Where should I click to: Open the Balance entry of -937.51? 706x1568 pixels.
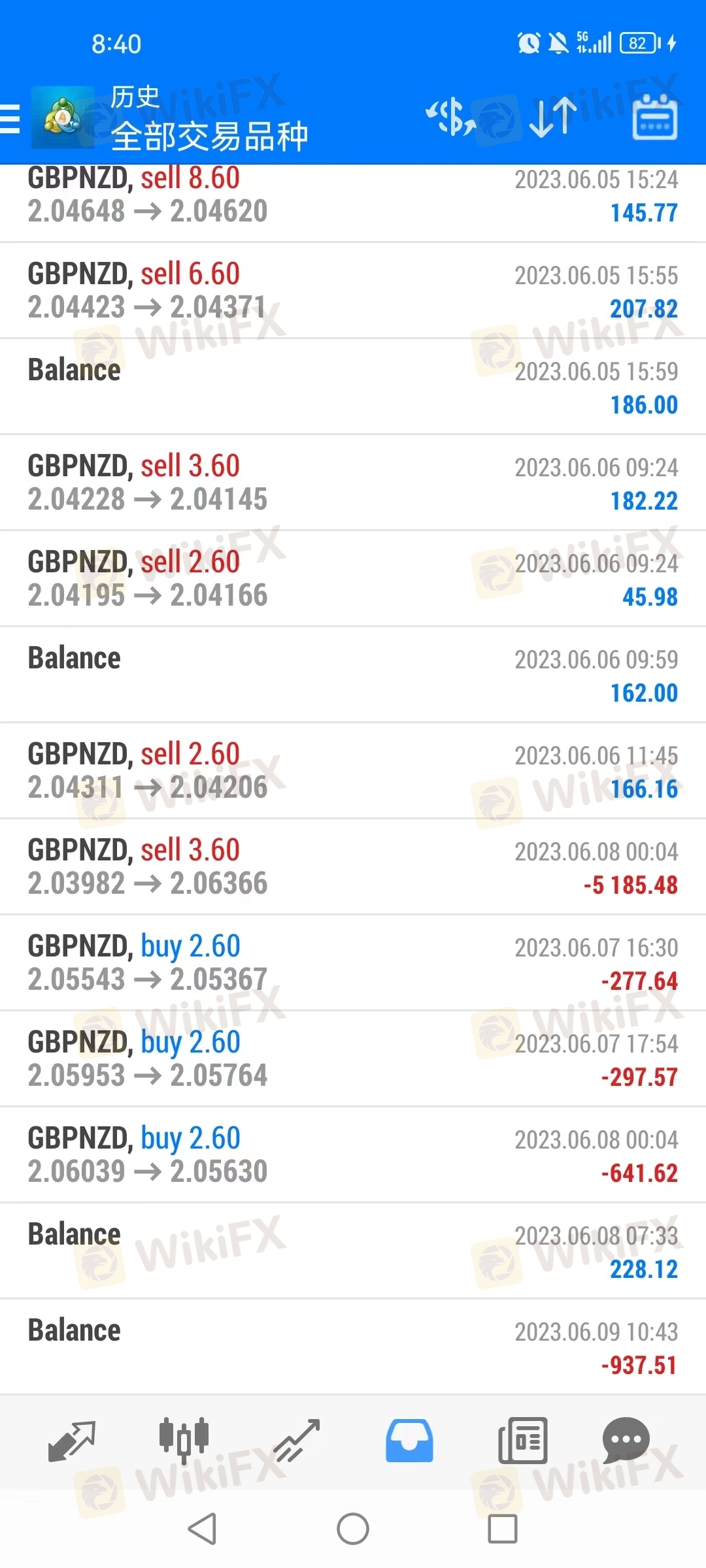pyautogui.click(x=353, y=1347)
